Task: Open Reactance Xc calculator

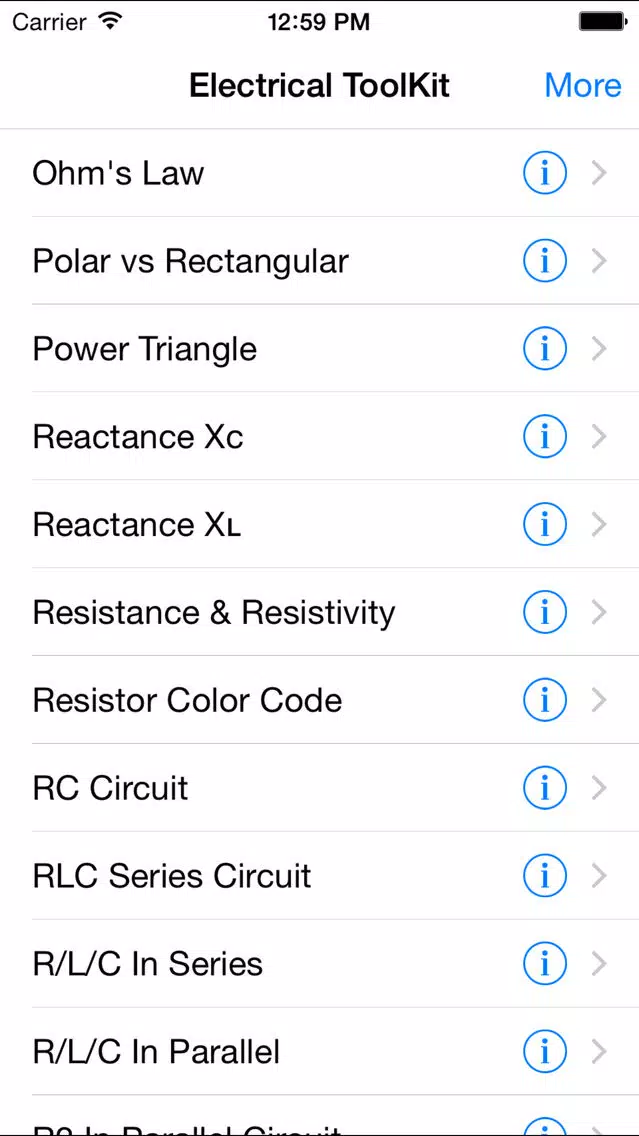Action: [x=320, y=436]
